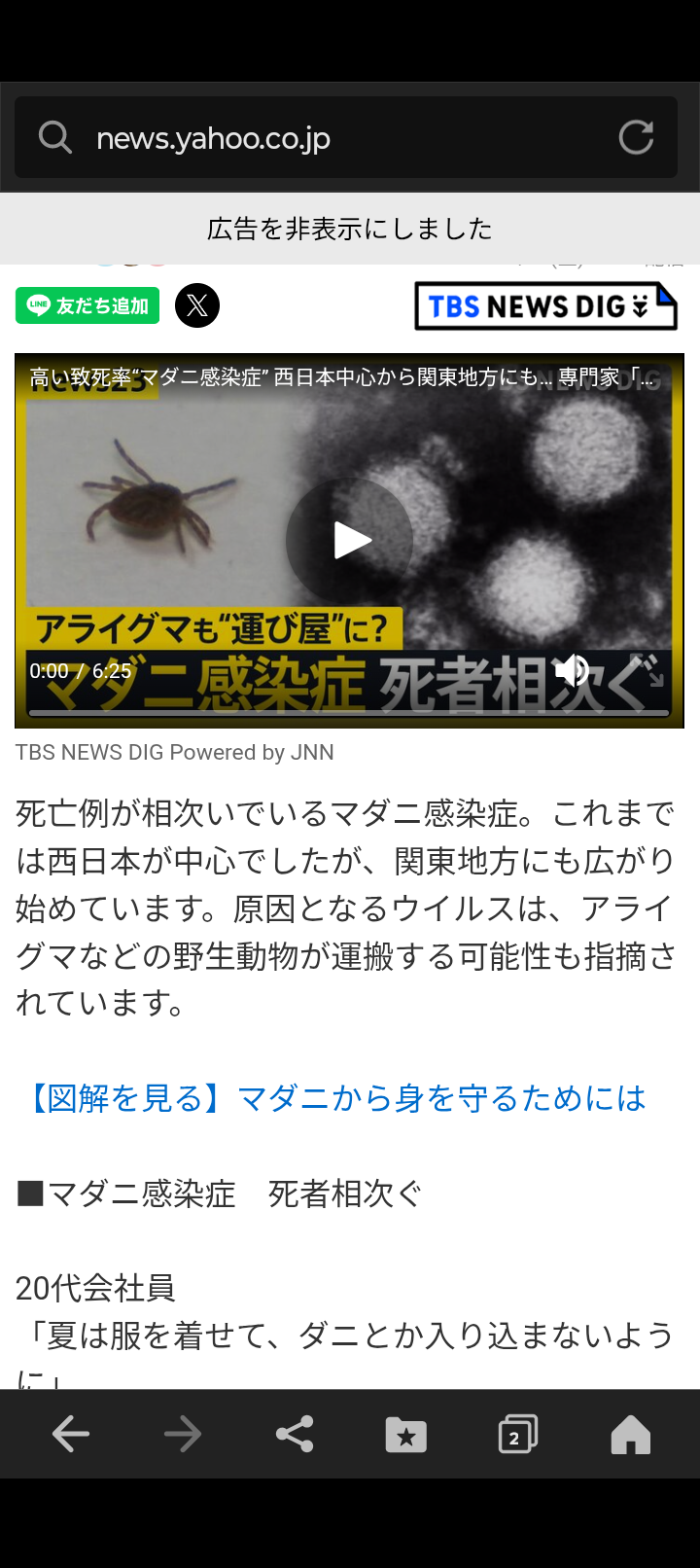Expand the video to fullscreen

(651, 670)
